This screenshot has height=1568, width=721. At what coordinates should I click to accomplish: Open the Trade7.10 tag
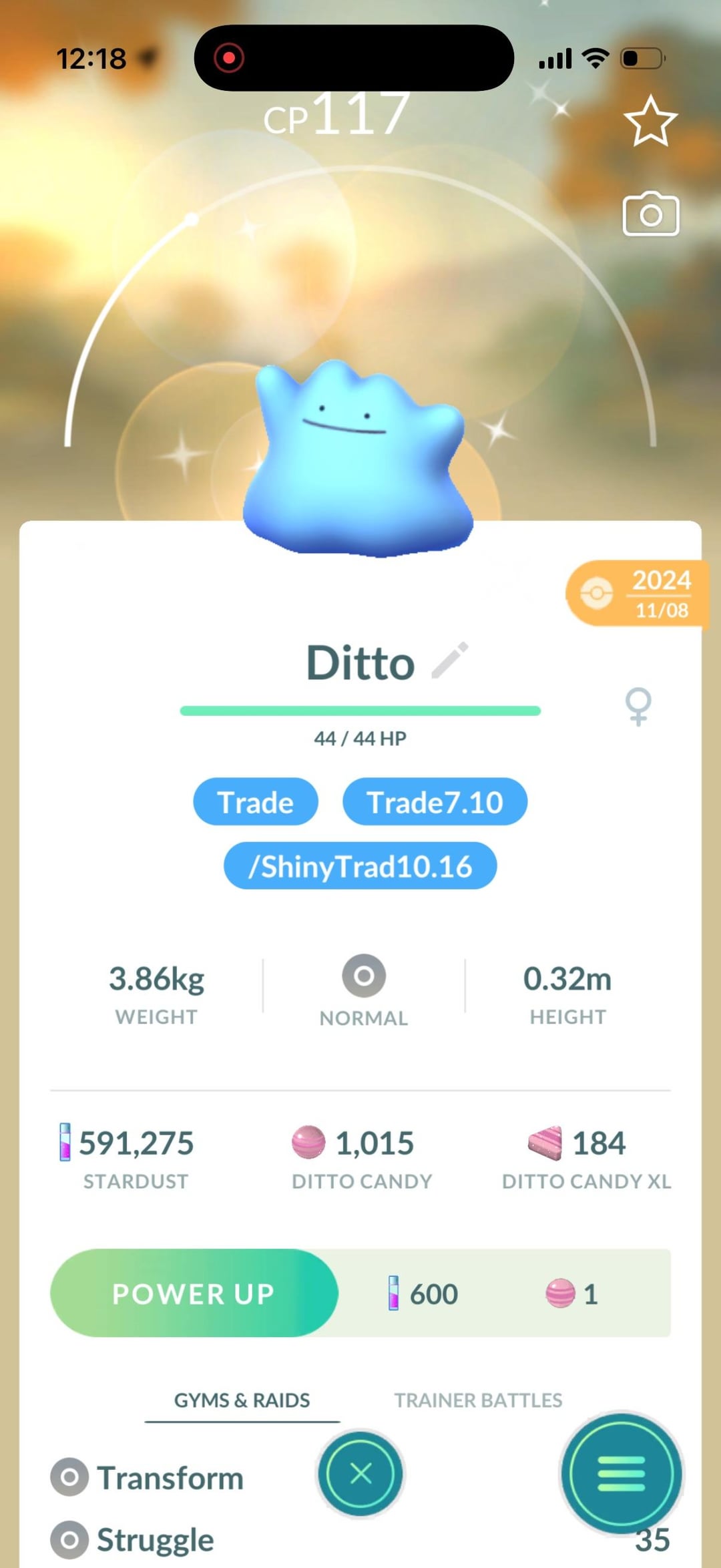pyautogui.click(x=435, y=802)
